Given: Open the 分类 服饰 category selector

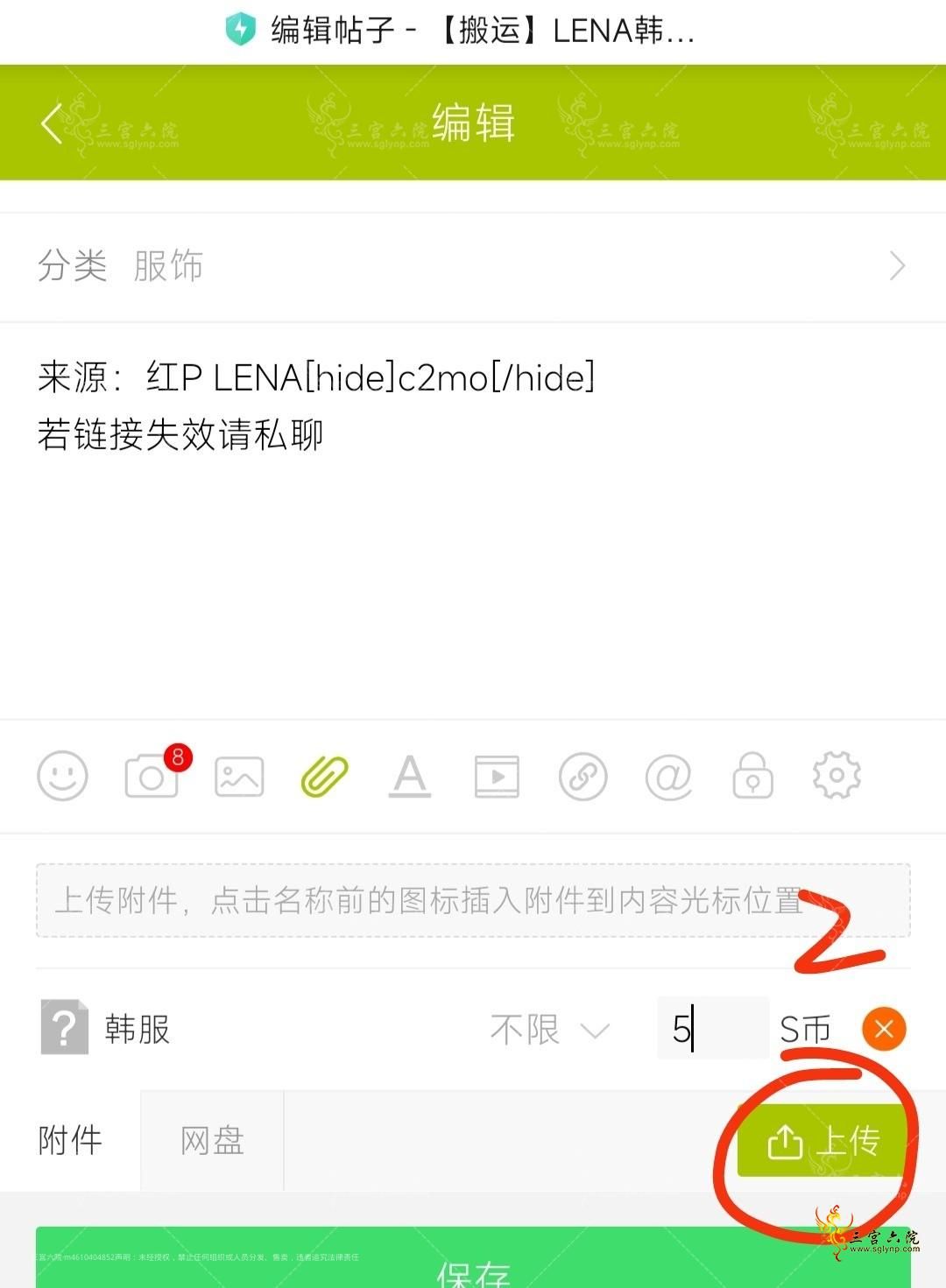Looking at the screenshot, I should [x=473, y=266].
